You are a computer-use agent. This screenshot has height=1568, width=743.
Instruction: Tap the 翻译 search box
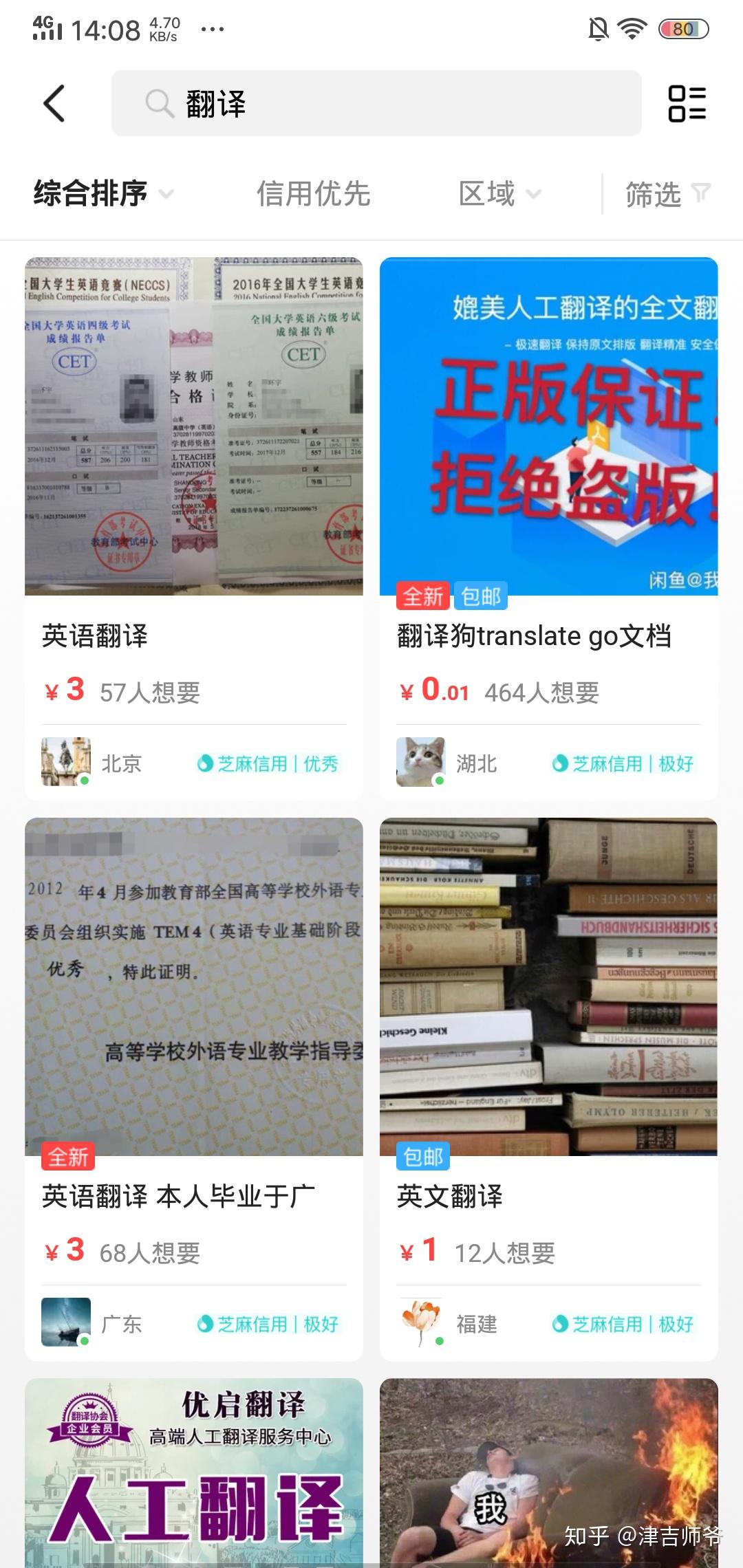pos(376,104)
